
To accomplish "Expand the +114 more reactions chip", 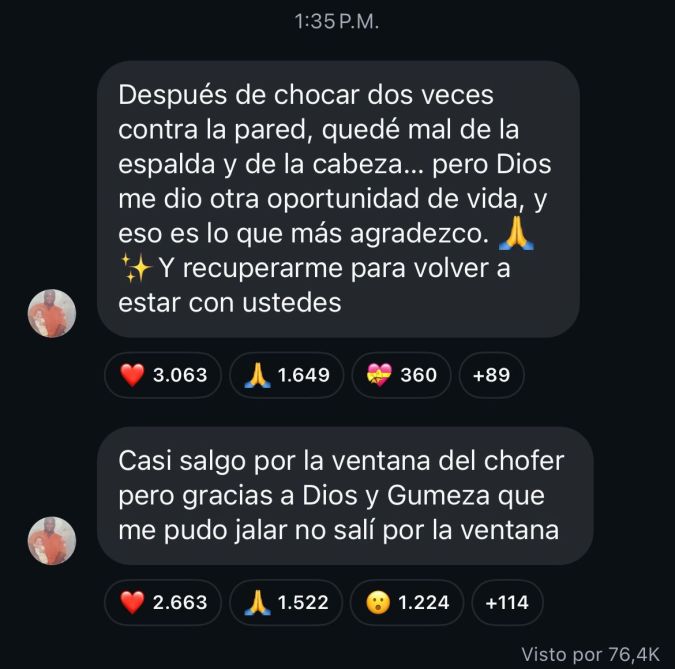I will click(507, 602).
